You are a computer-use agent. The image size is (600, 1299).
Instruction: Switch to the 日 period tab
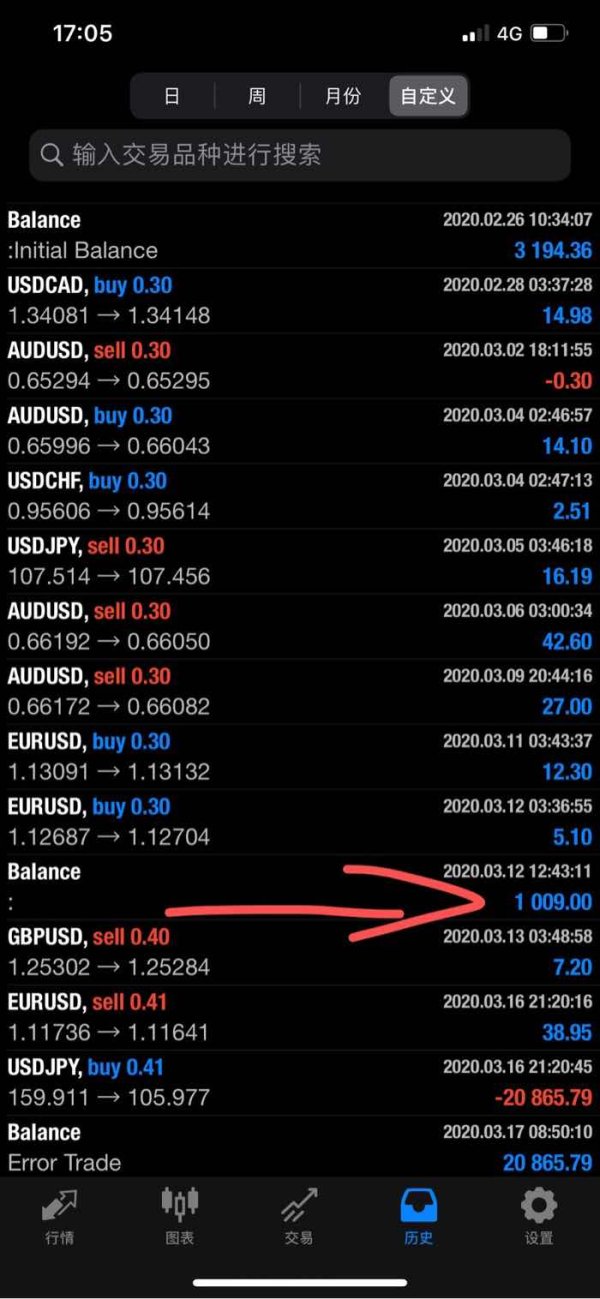point(172,97)
